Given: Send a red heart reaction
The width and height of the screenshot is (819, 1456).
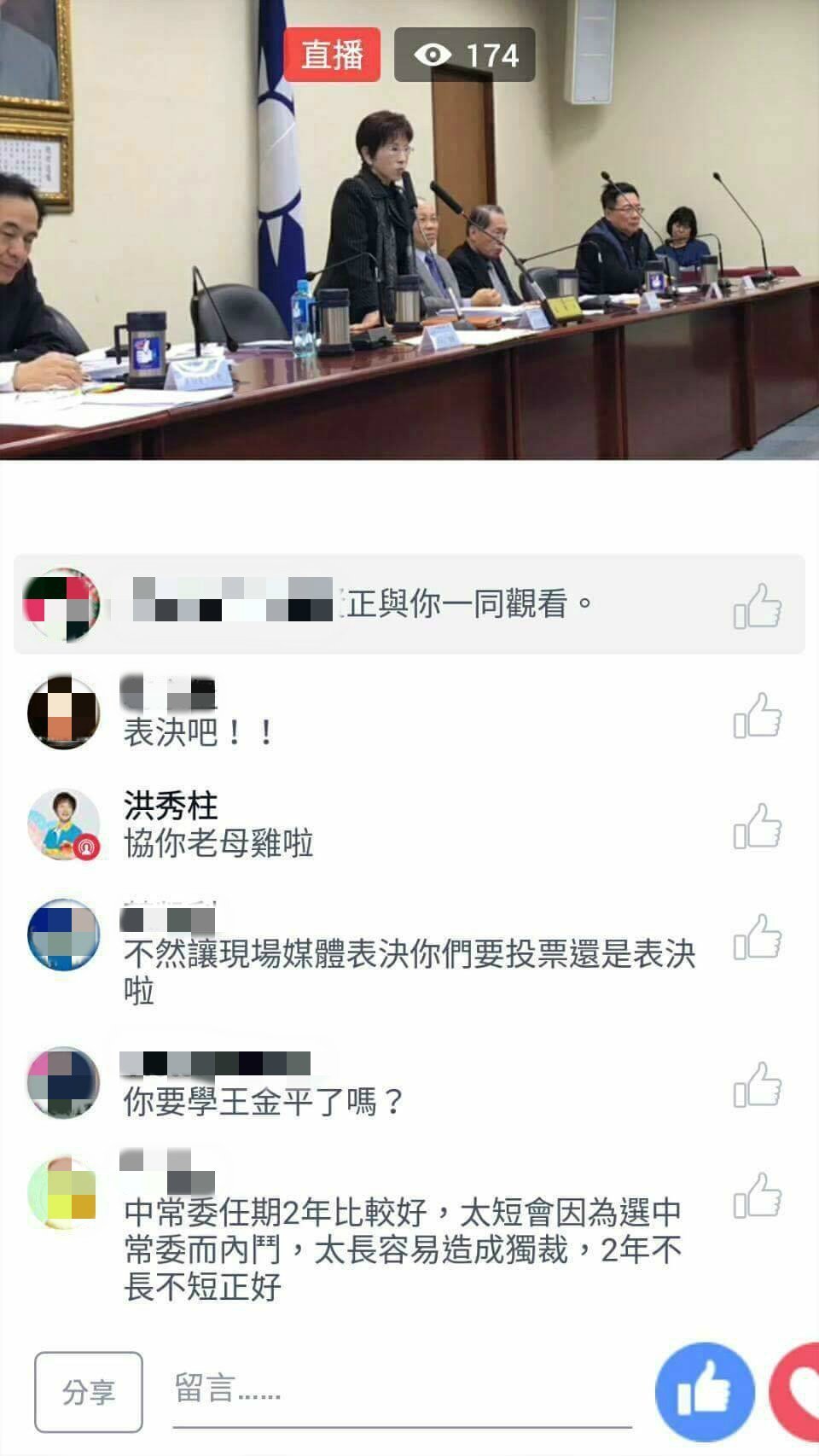Looking at the screenshot, I should [x=799, y=1393].
